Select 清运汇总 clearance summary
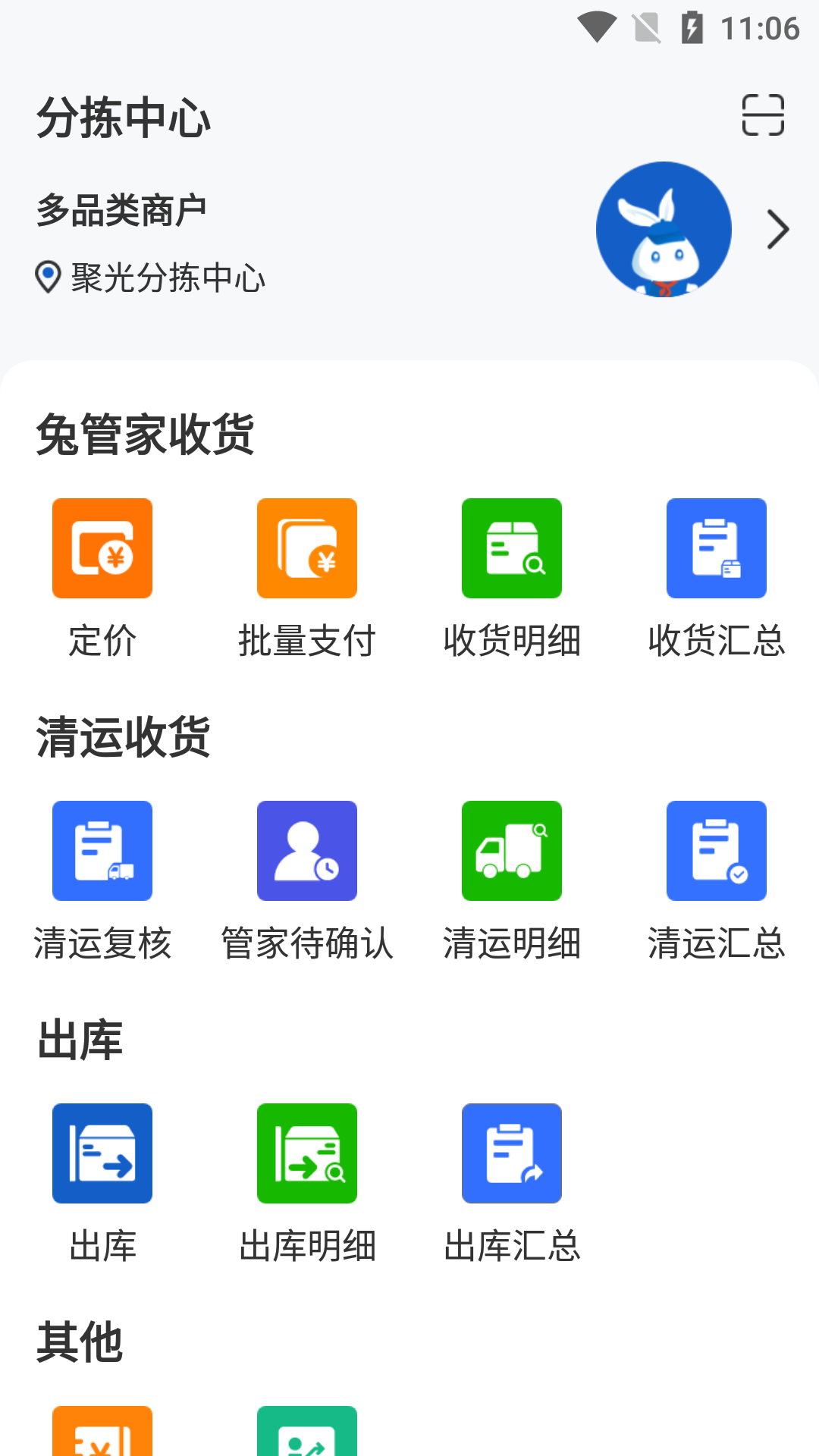The height and width of the screenshot is (1456, 819). coord(716,850)
